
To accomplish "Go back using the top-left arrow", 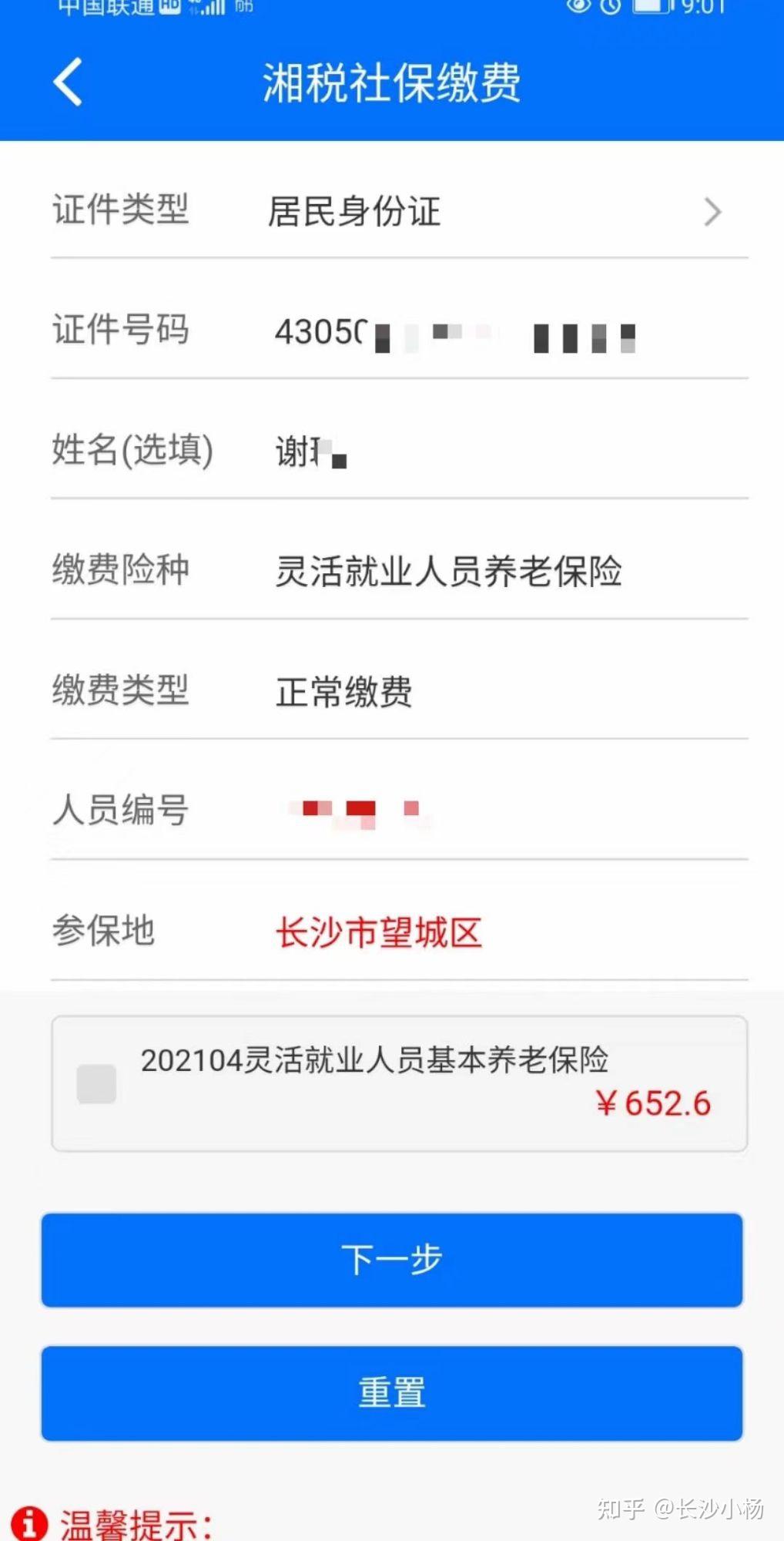I will point(68,82).
